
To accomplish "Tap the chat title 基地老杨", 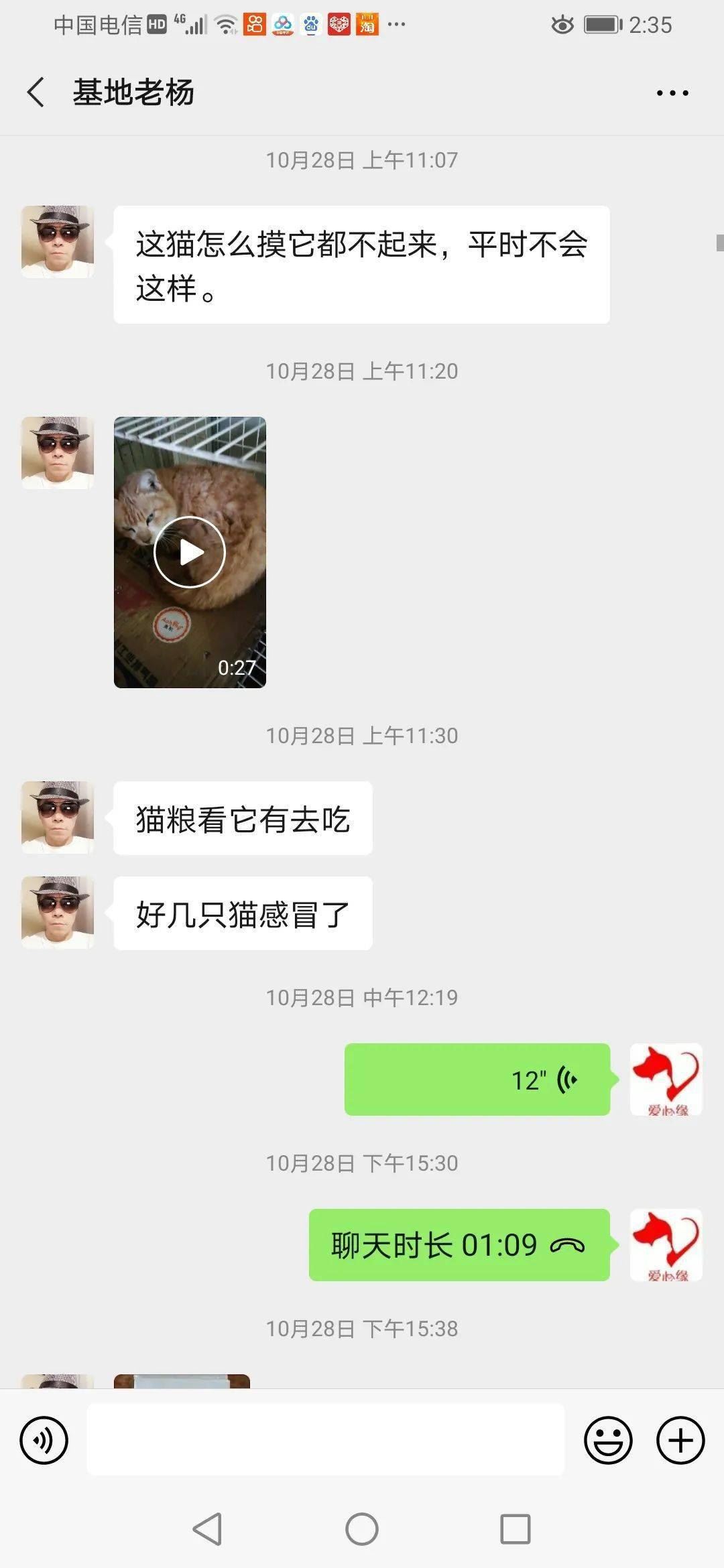I will tap(133, 92).
